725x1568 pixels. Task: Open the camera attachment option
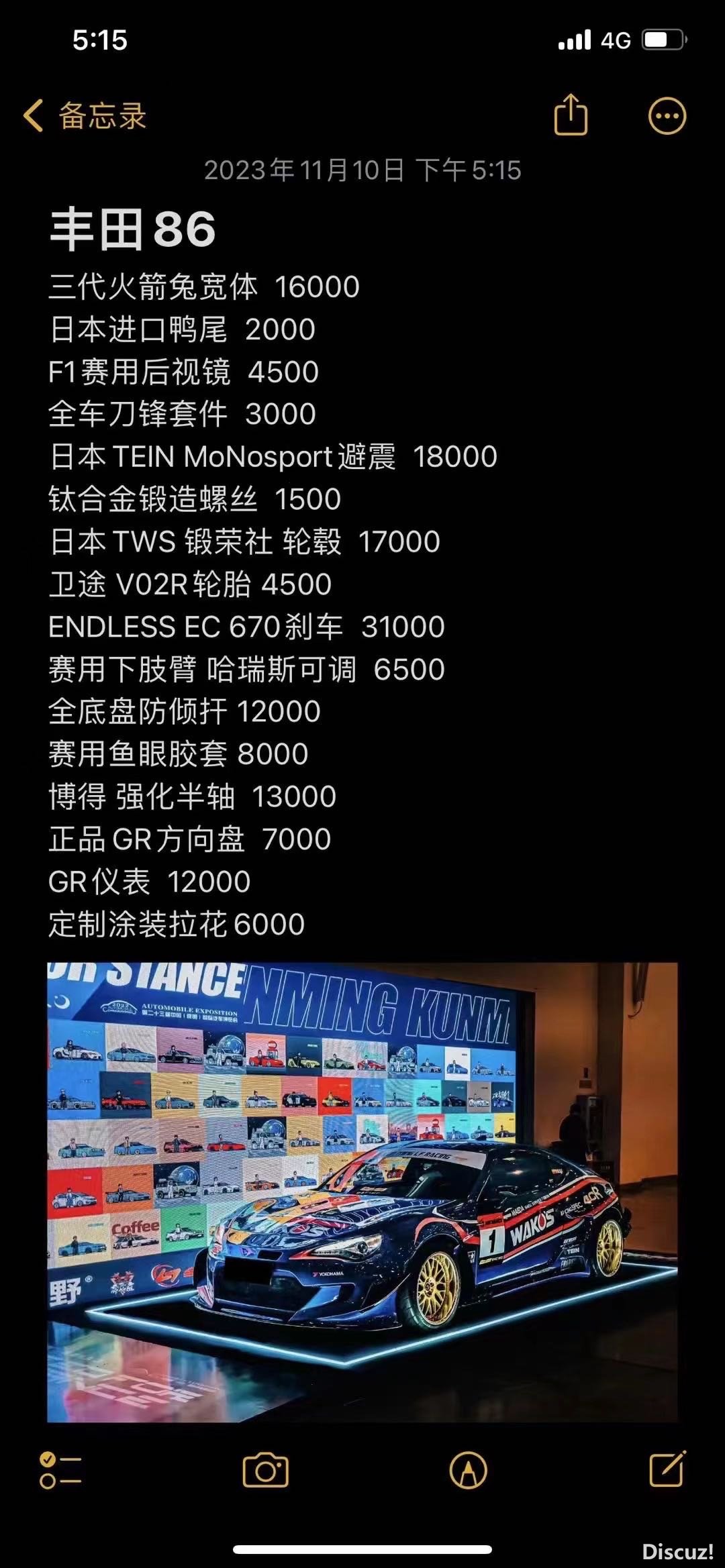(265, 1471)
